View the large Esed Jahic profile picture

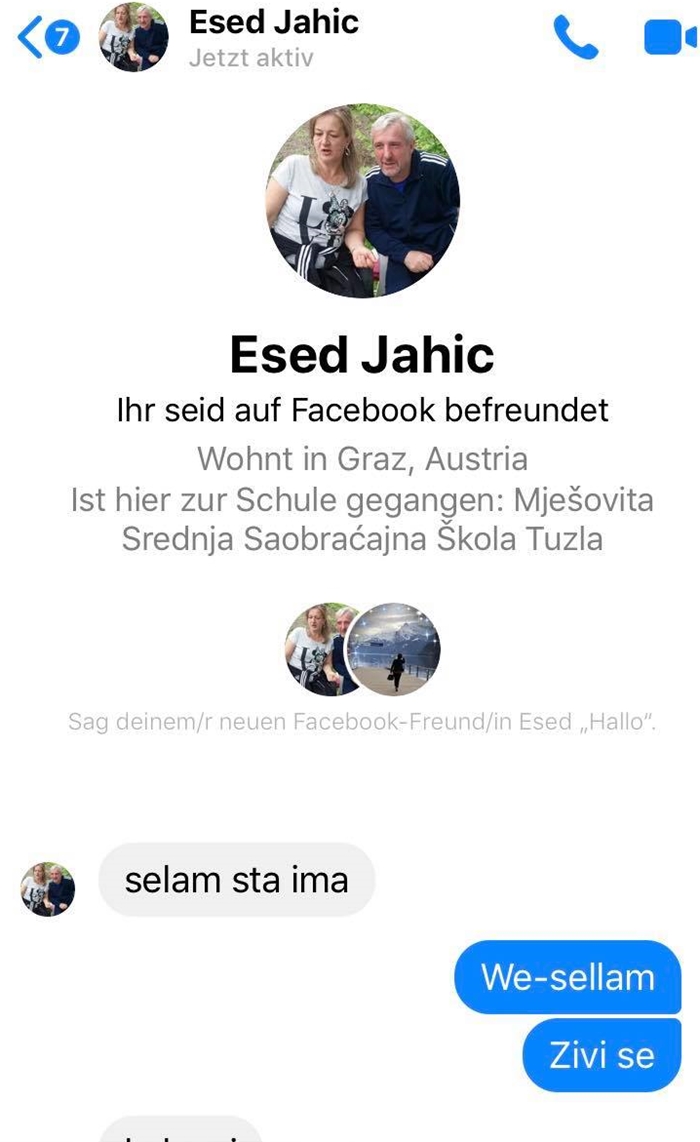click(363, 200)
